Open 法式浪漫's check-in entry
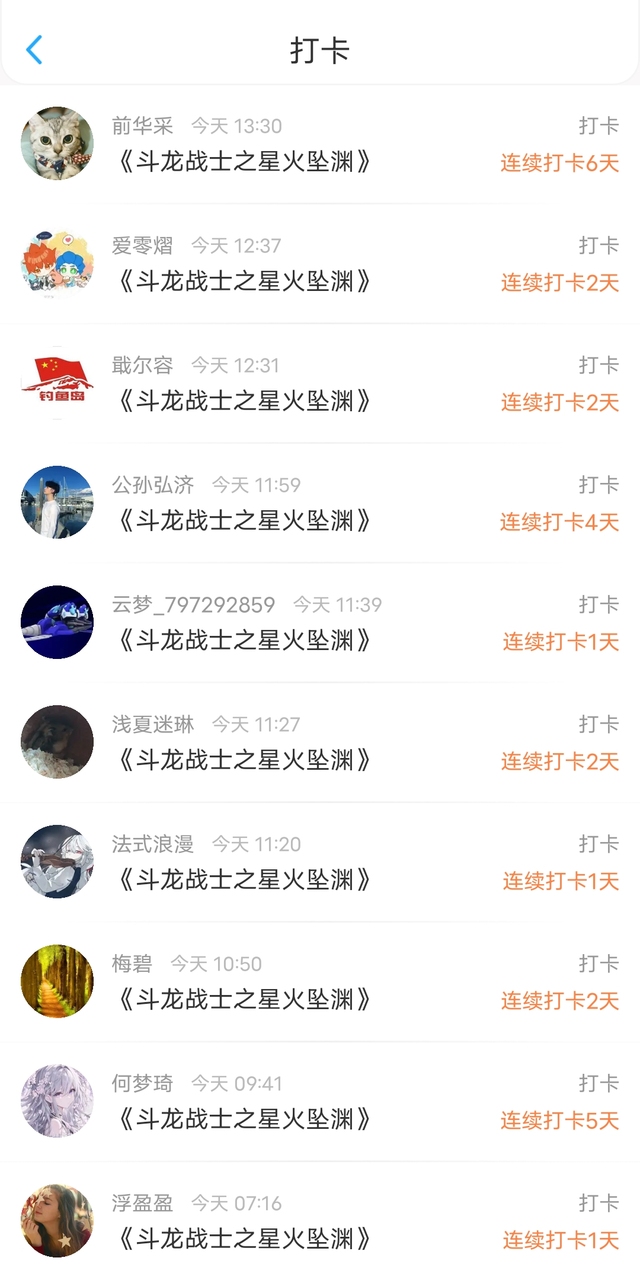The image size is (640, 1264). point(320,862)
